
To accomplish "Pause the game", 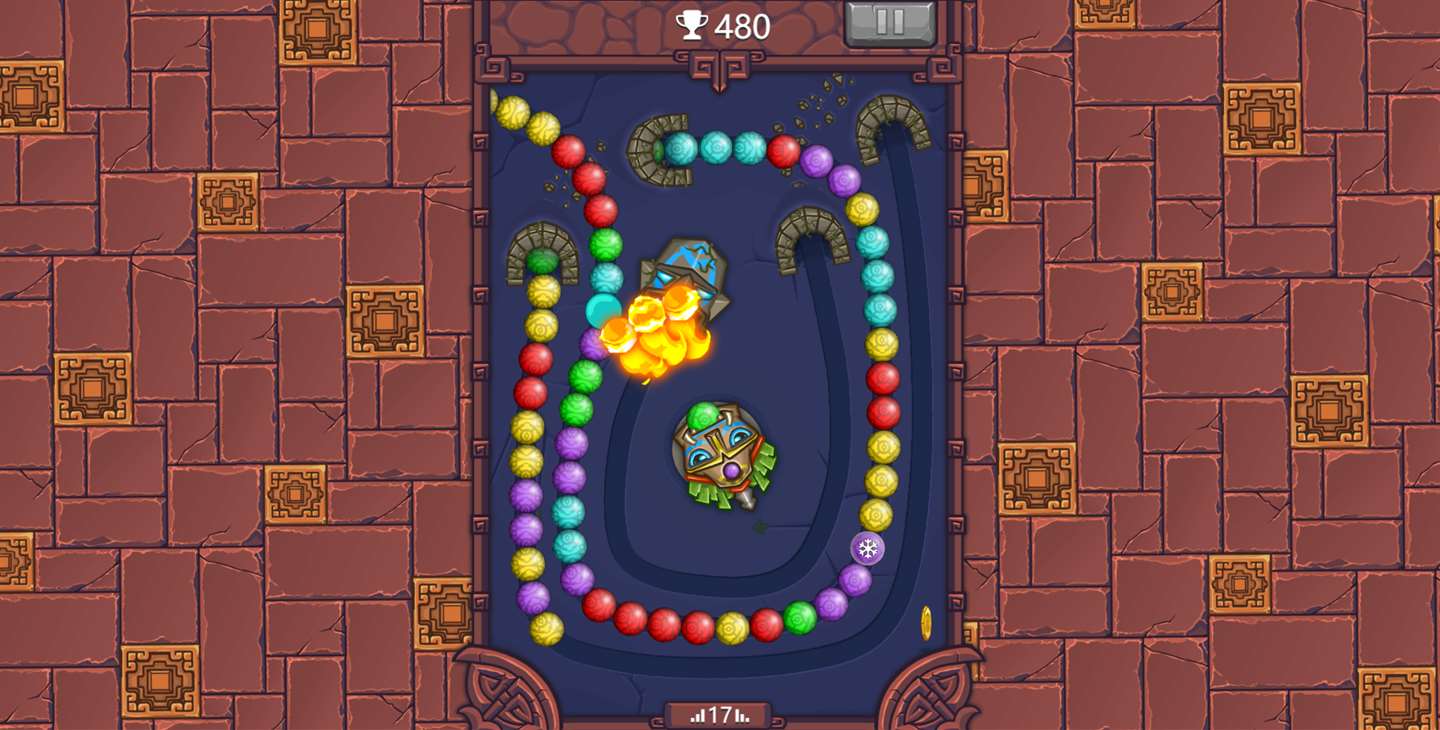I will coord(890,23).
